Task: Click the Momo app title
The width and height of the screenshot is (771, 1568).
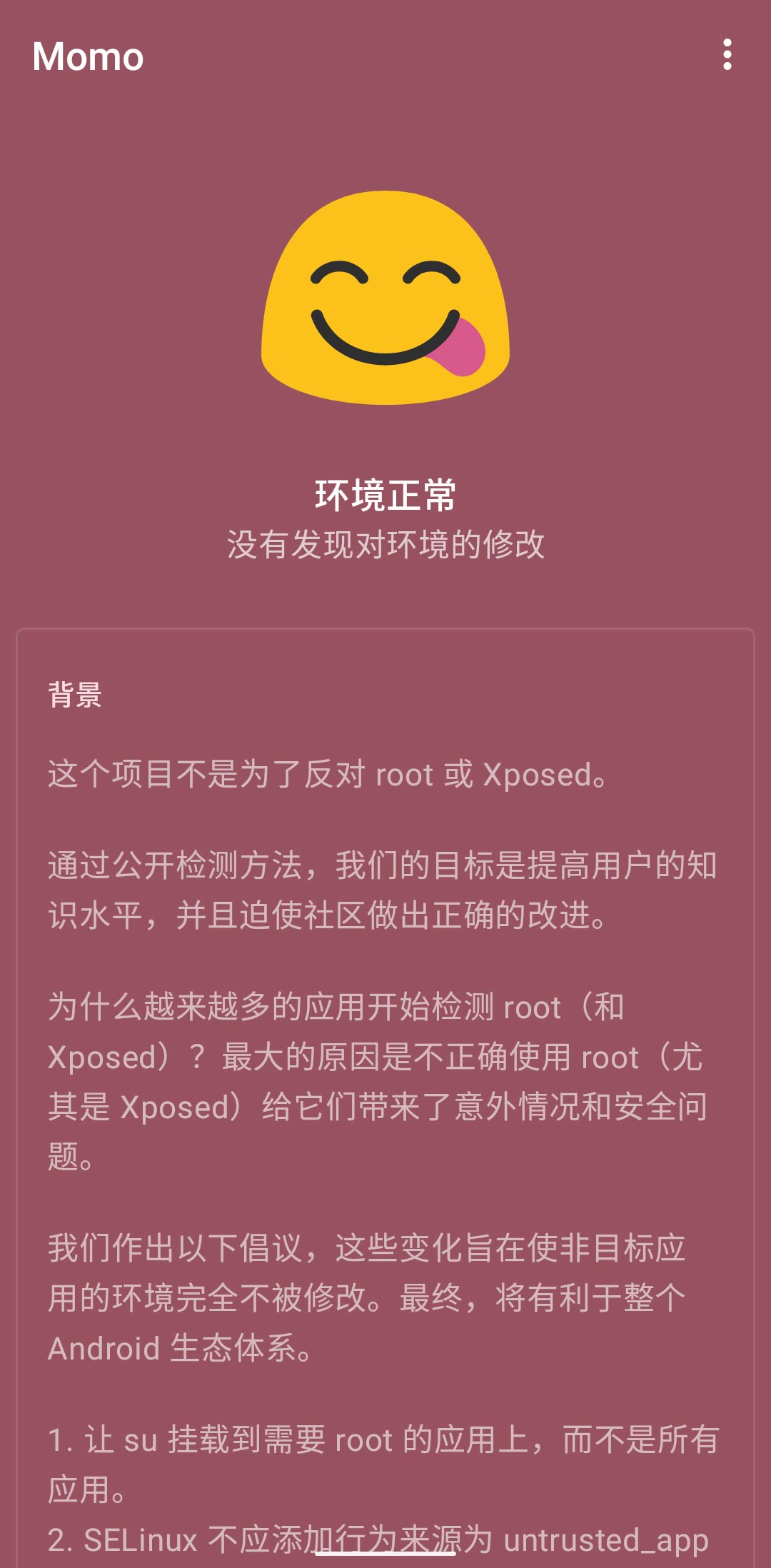Action: coord(89,56)
